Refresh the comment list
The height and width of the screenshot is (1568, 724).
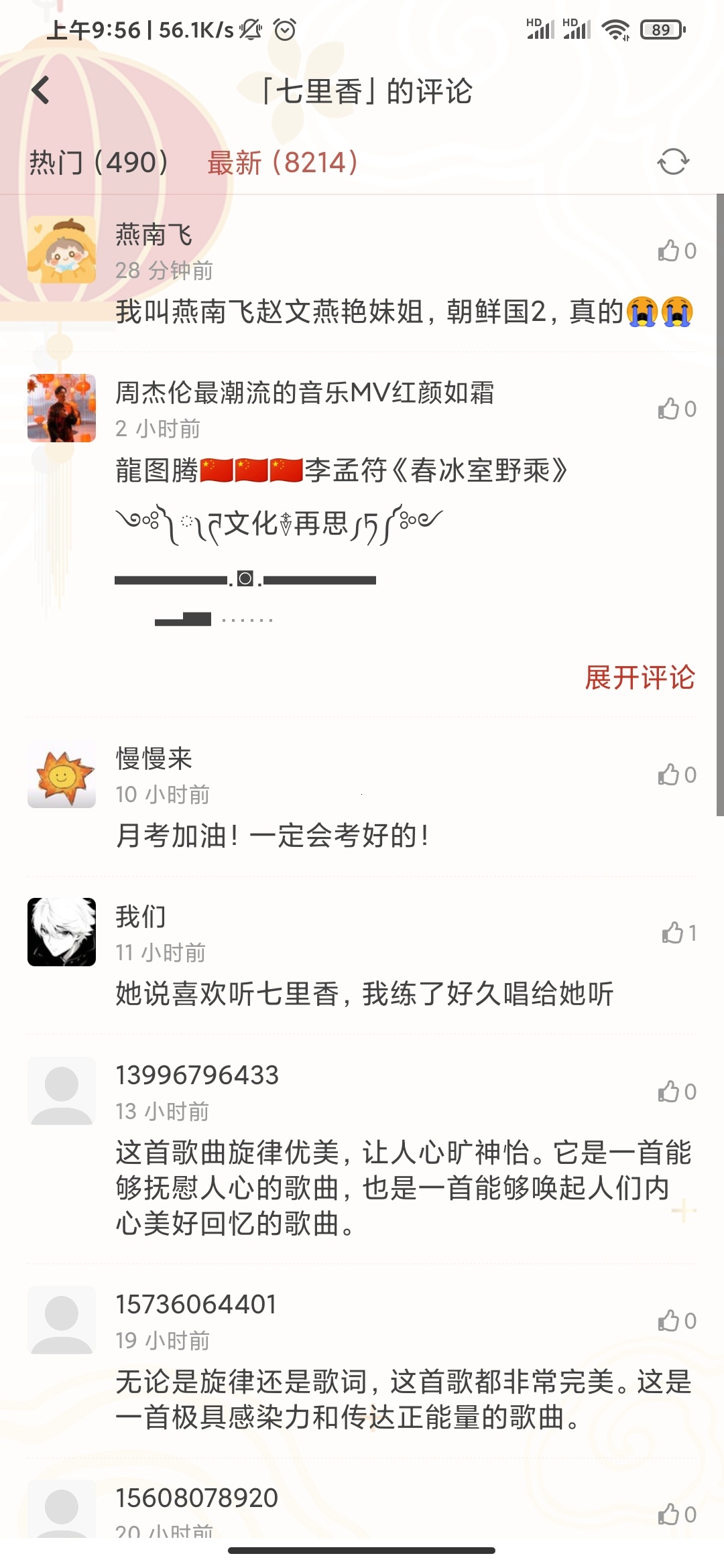pos(673,161)
